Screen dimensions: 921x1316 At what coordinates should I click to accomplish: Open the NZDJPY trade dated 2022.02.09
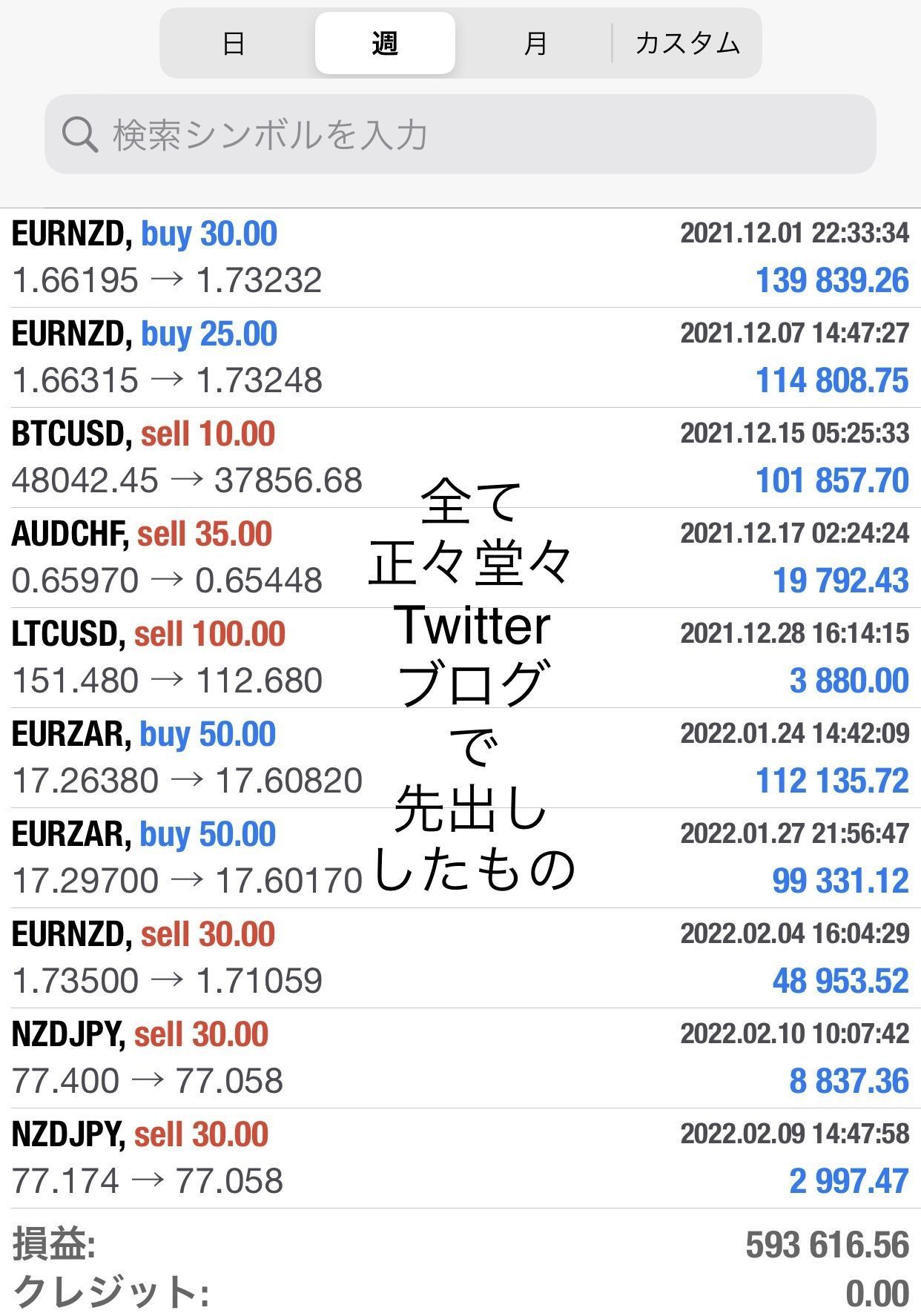point(460,1158)
